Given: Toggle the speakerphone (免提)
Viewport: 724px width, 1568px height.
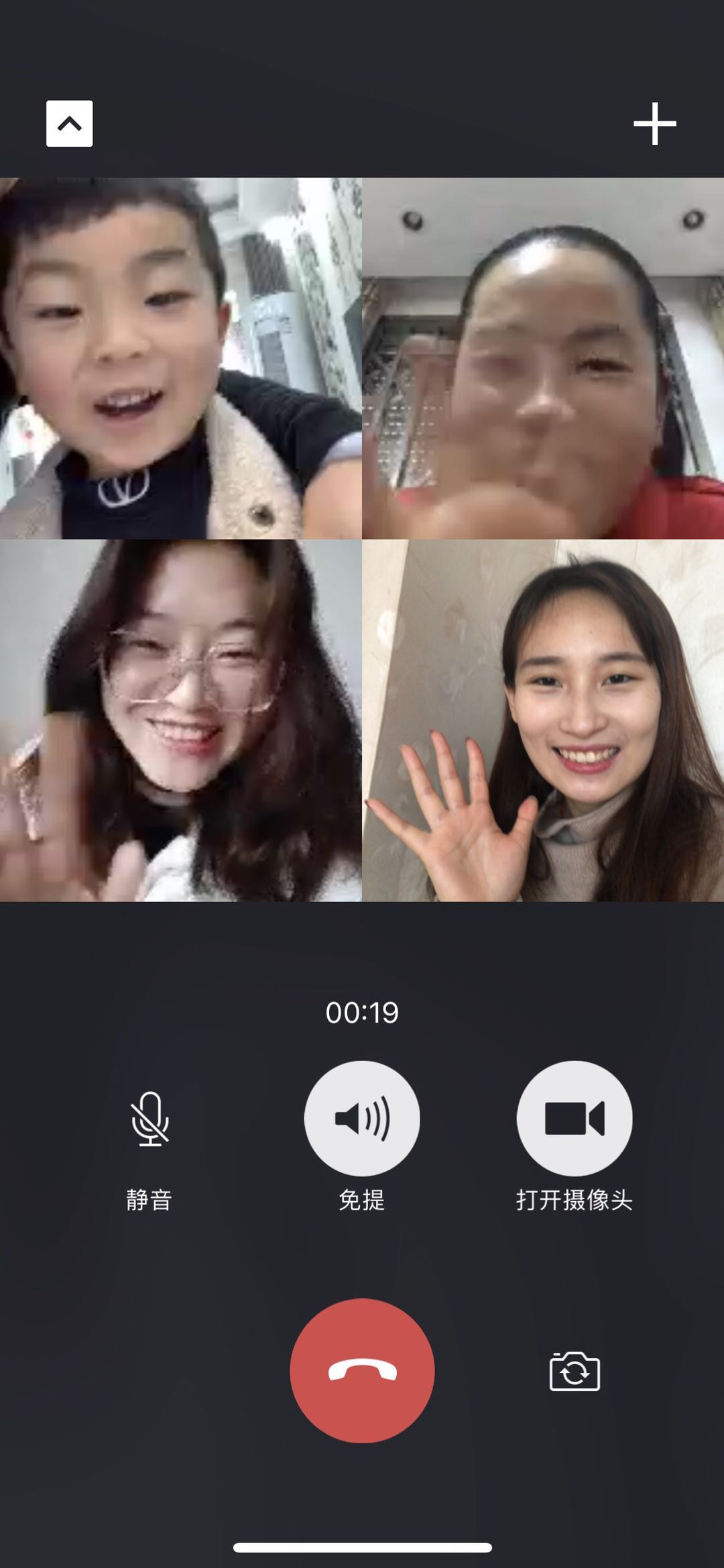Looking at the screenshot, I should (362, 1118).
